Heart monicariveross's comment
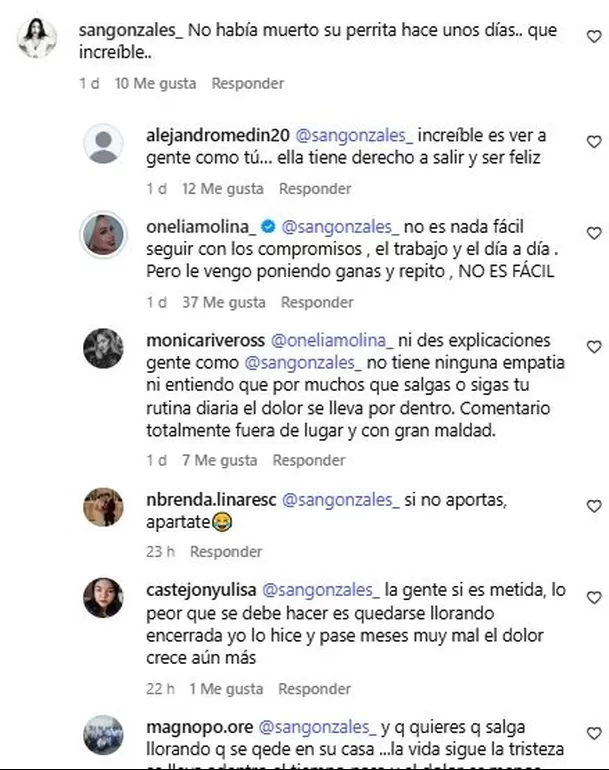 [x=594, y=347]
